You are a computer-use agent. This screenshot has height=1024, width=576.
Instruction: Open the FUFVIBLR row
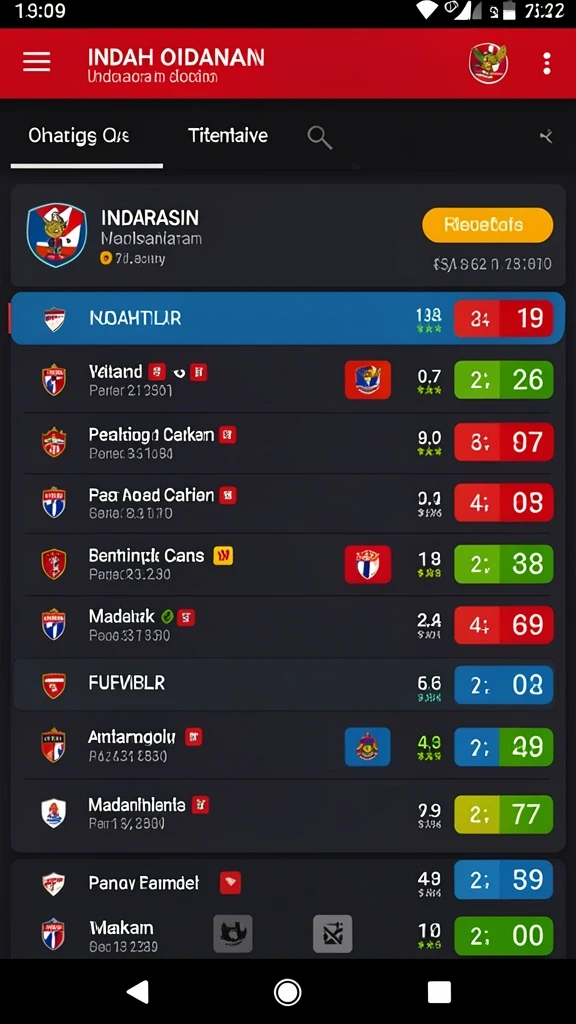coord(287,684)
